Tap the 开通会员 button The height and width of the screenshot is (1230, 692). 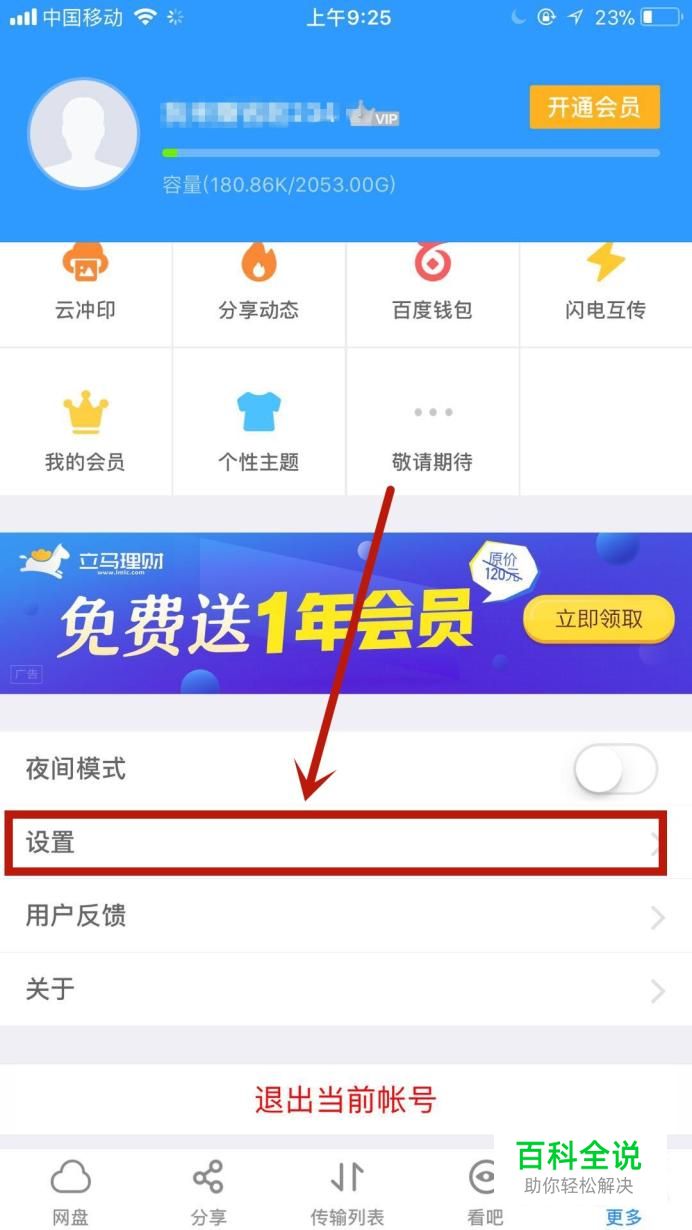coord(594,107)
